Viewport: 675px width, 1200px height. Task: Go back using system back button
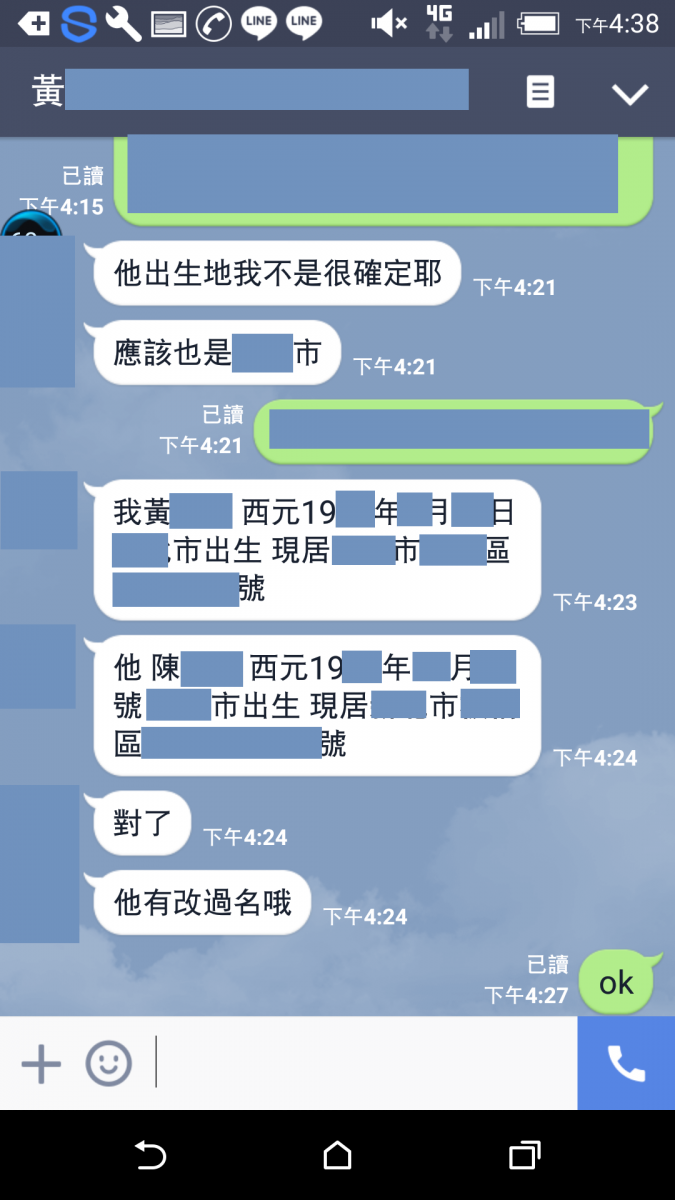(x=150, y=1156)
